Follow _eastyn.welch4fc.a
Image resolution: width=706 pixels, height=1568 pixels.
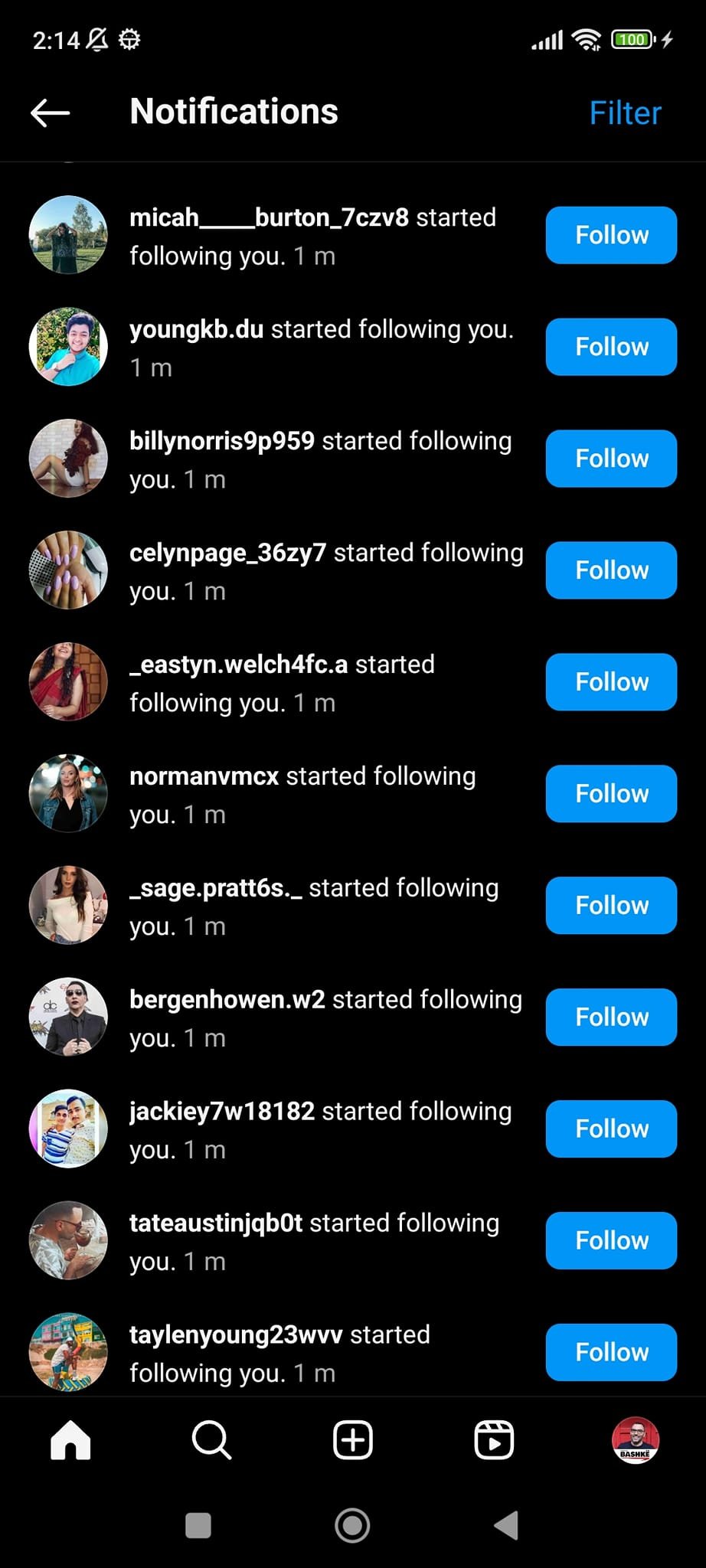click(610, 682)
